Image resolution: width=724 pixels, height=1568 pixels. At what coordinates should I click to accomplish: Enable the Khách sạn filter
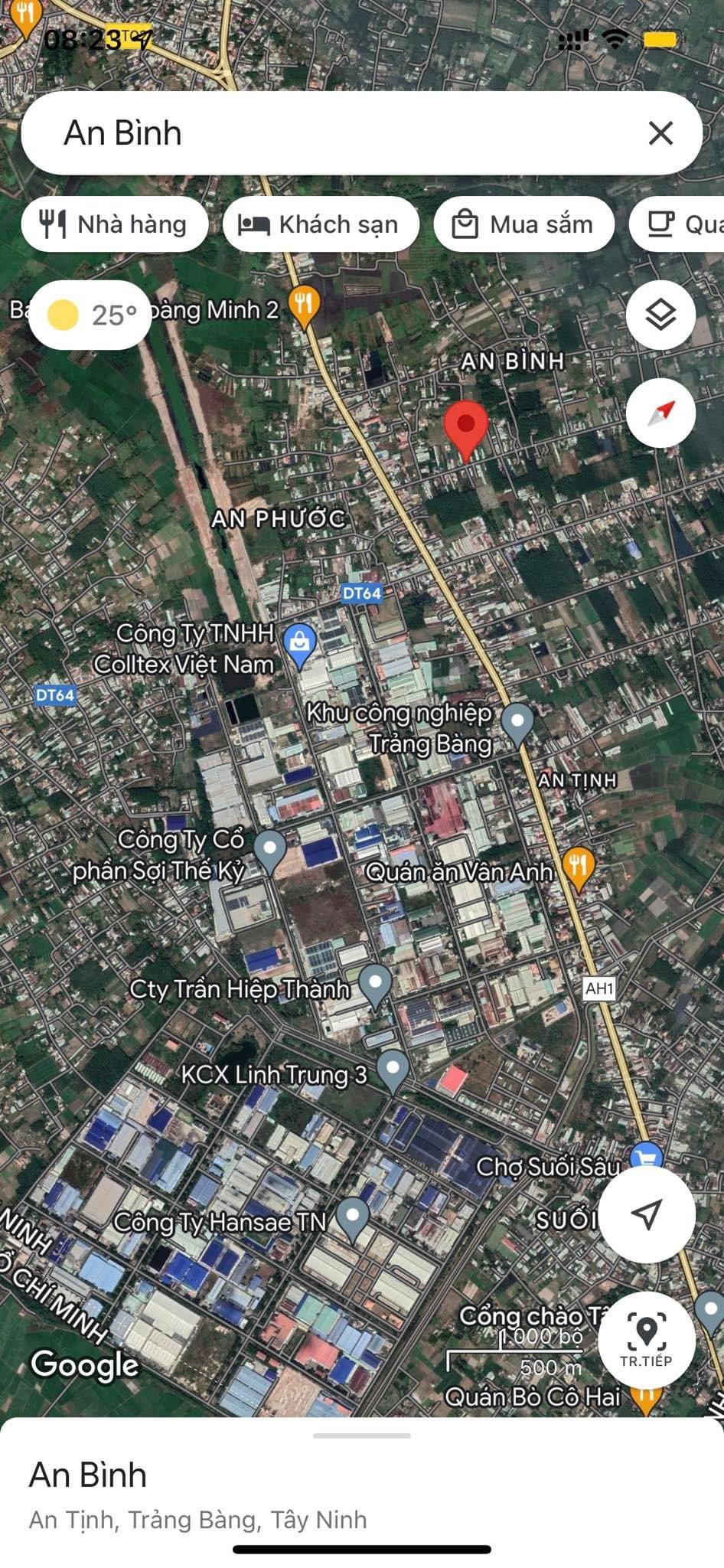pos(321,224)
